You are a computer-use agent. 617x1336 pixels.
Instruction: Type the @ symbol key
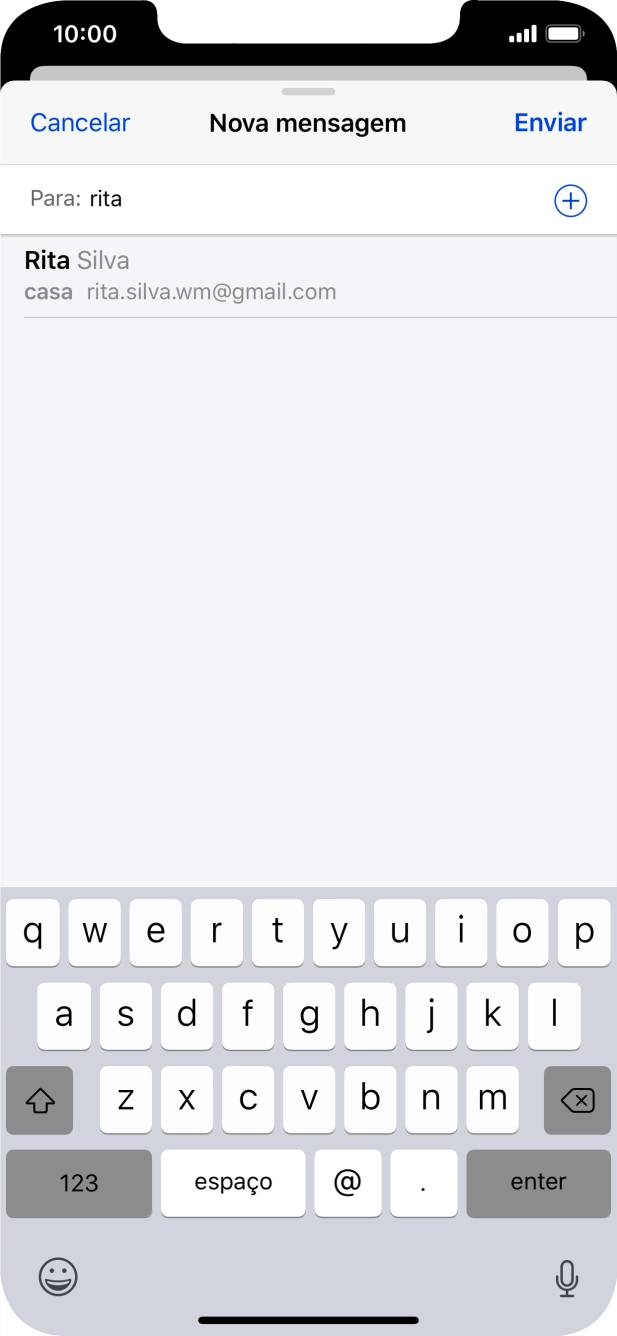click(x=347, y=1183)
